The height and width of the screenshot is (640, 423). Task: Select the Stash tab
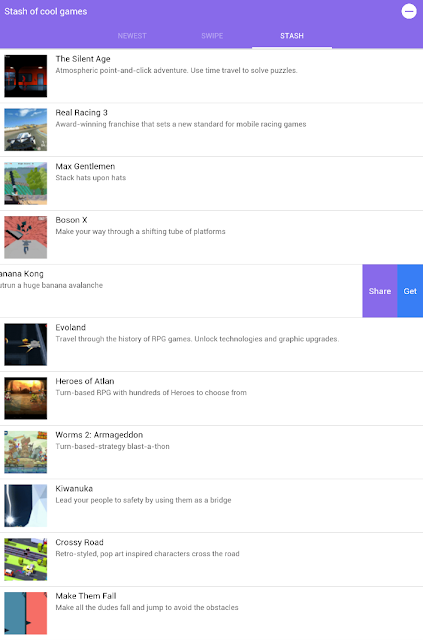(x=292, y=36)
